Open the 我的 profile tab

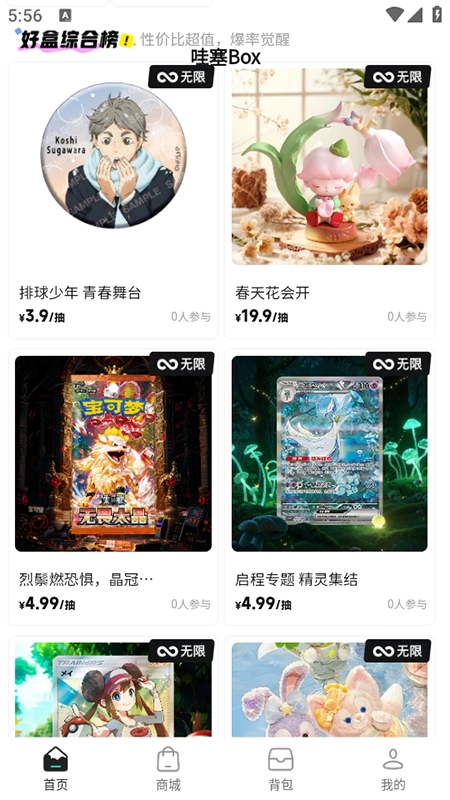393,769
